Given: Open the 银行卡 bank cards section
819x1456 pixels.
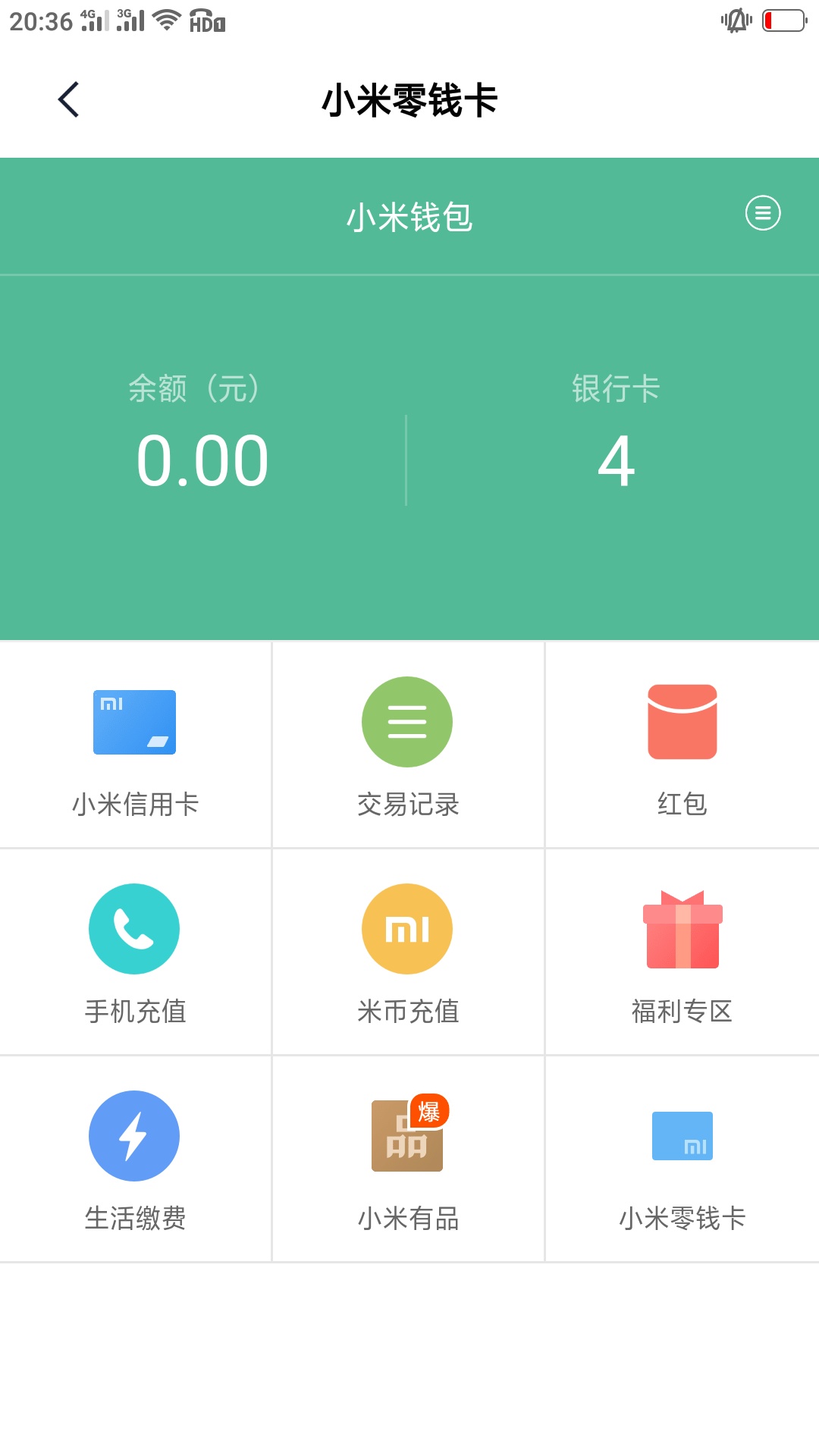Looking at the screenshot, I should 616,433.
